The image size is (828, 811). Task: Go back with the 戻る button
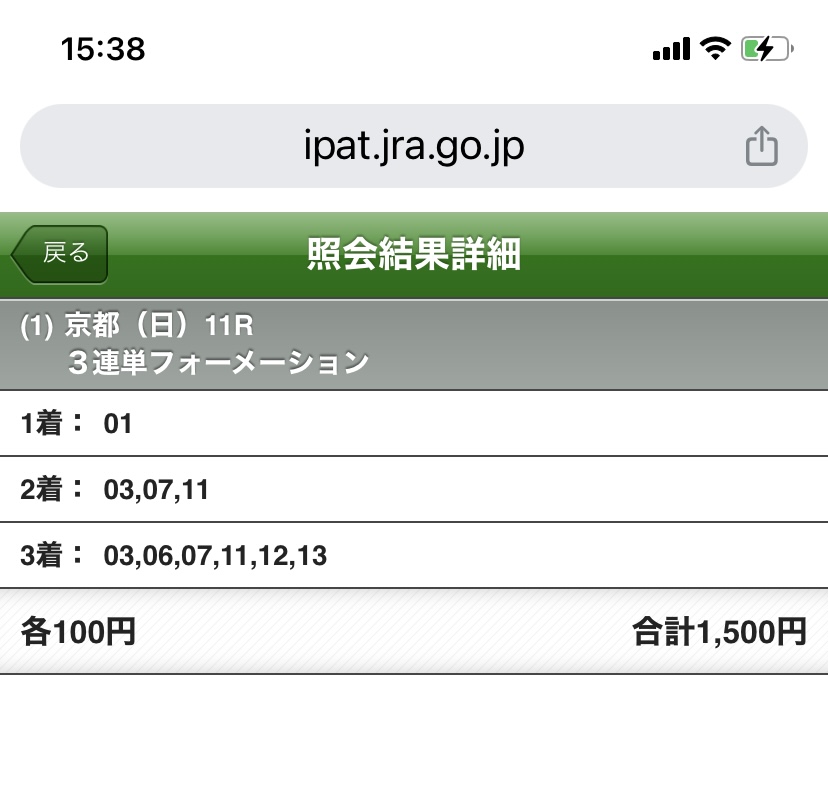(62, 255)
